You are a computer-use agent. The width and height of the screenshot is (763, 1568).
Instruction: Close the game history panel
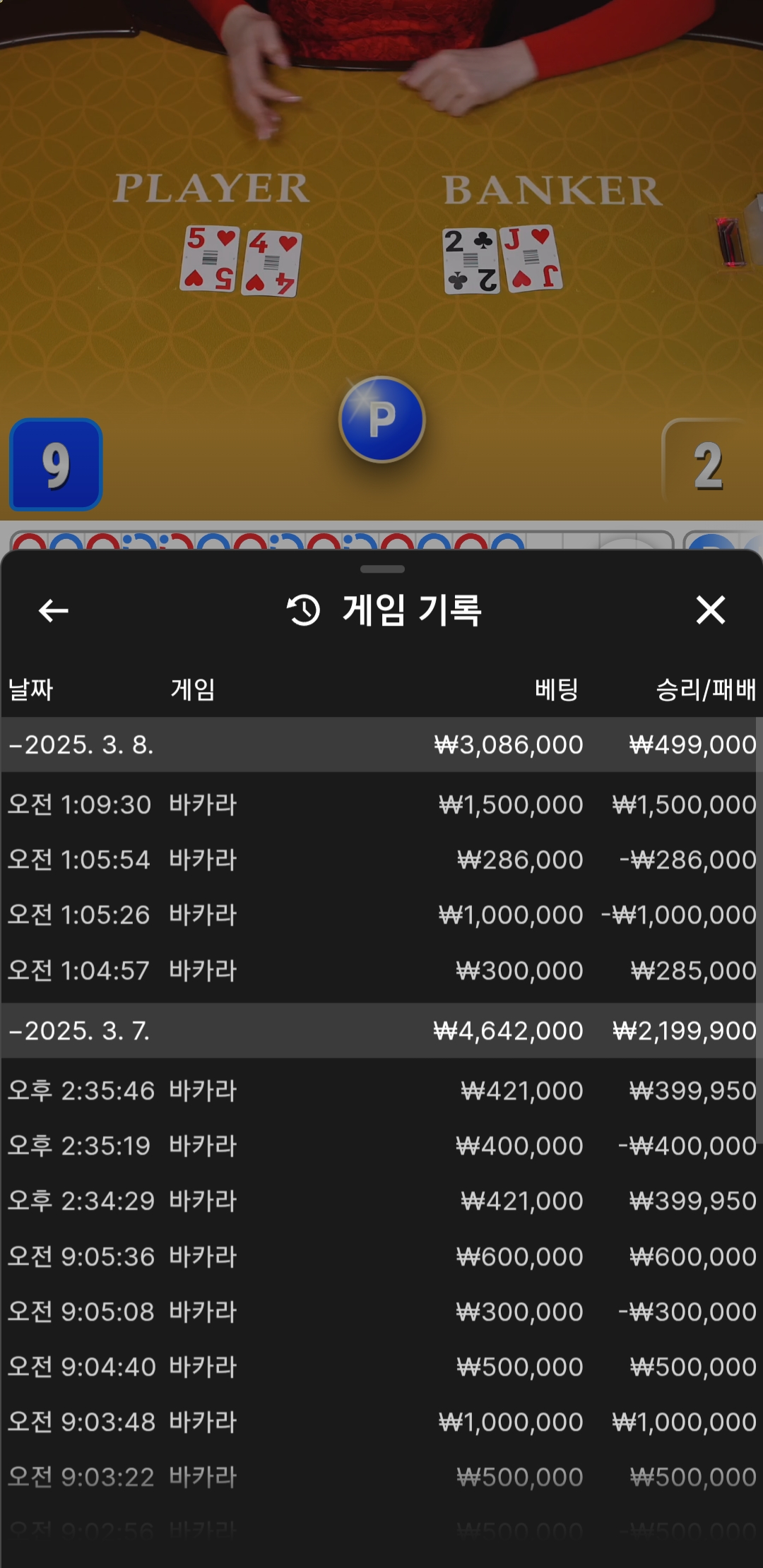tap(710, 610)
